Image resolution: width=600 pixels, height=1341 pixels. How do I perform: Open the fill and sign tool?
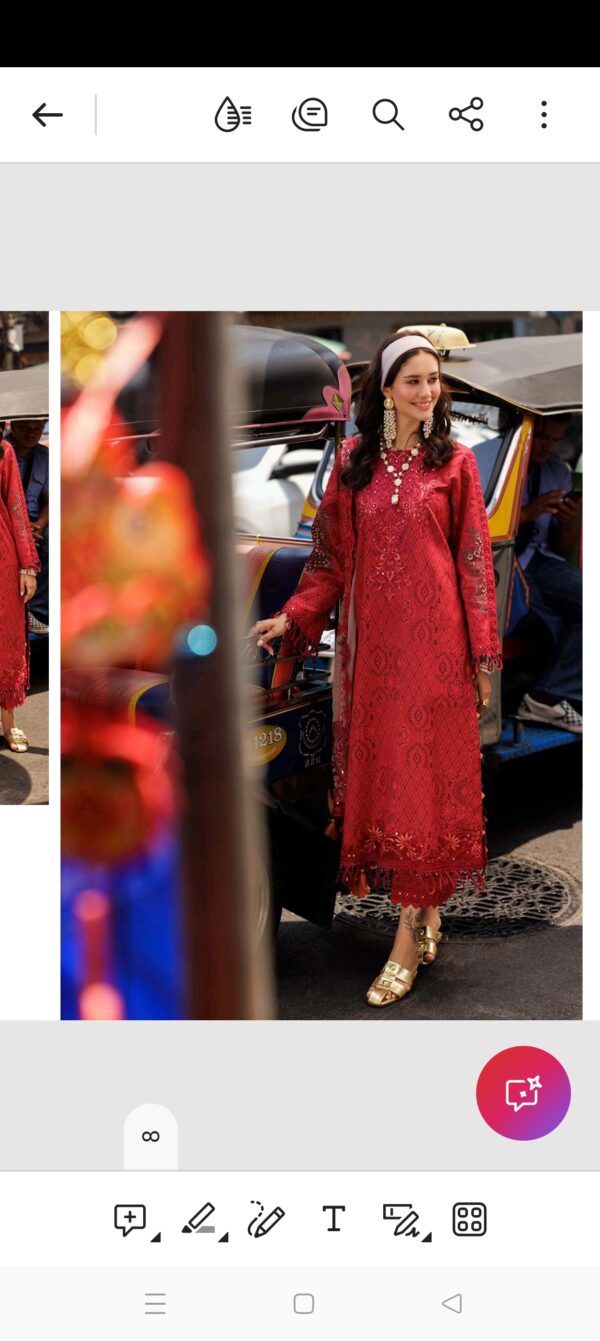click(x=402, y=1219)
